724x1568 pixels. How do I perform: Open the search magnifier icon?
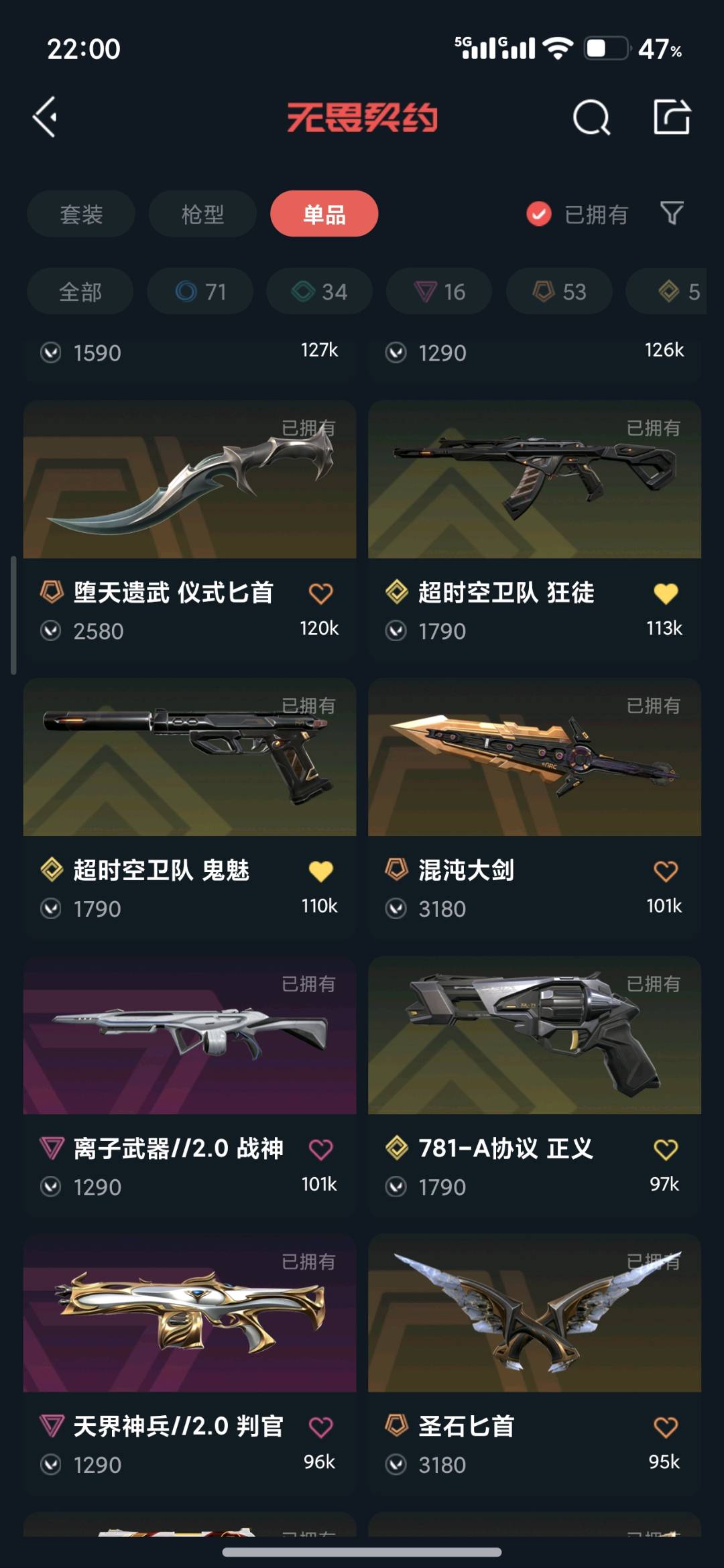[591, 118]
